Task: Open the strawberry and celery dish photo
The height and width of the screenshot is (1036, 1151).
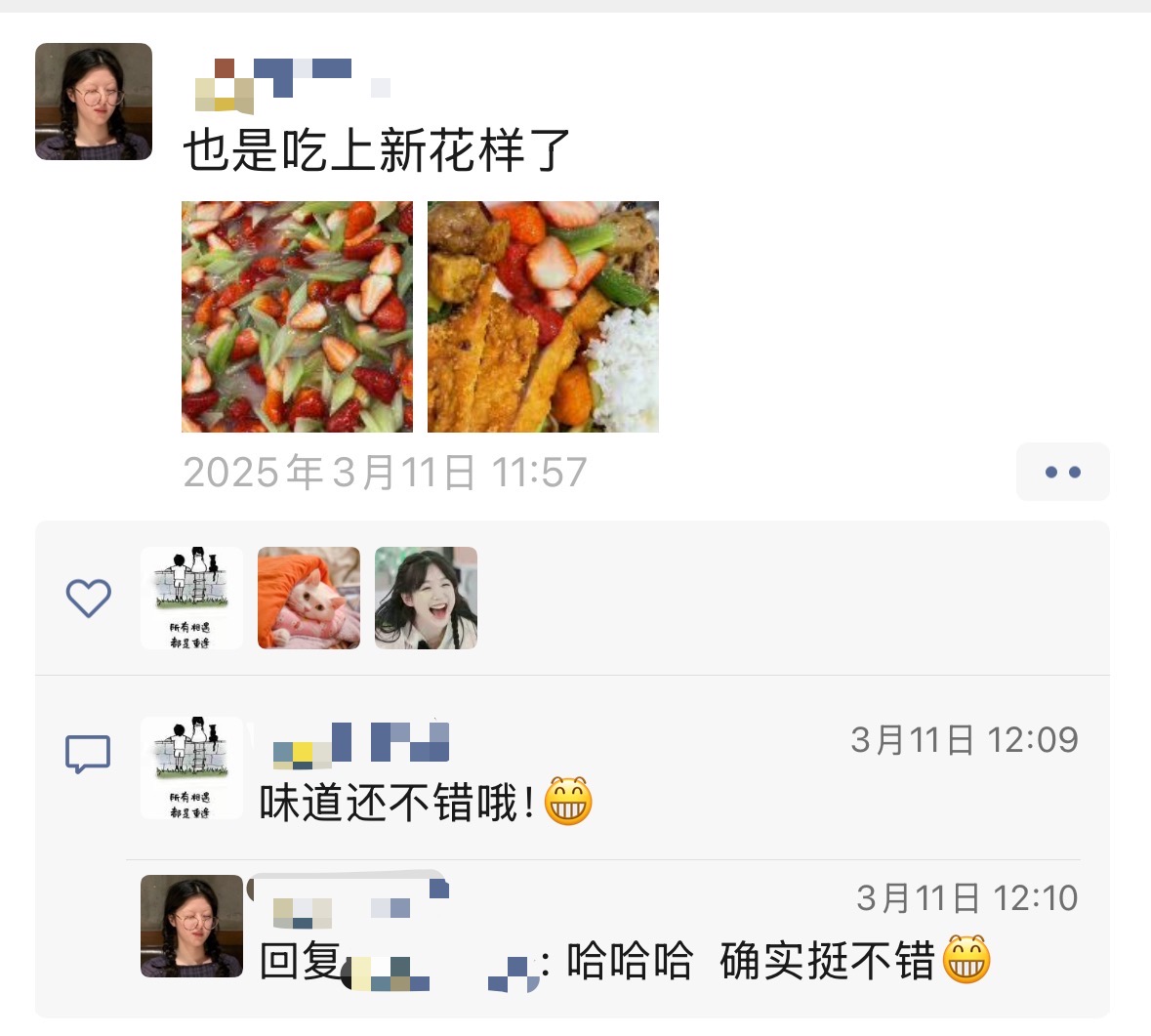Action: [297, 316]
